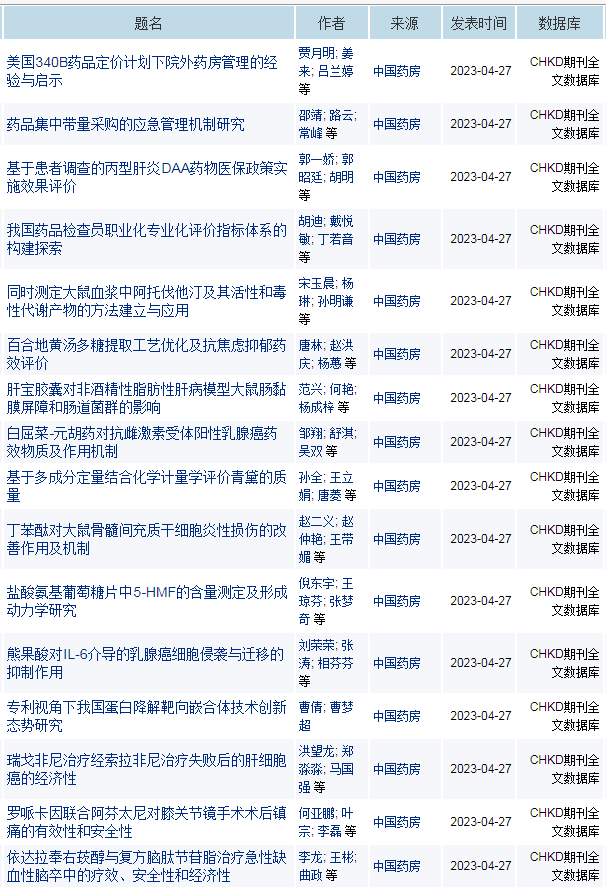
Task: View the 丙型肝炎DAA药物医保政策 article
Action: [147, 177]
